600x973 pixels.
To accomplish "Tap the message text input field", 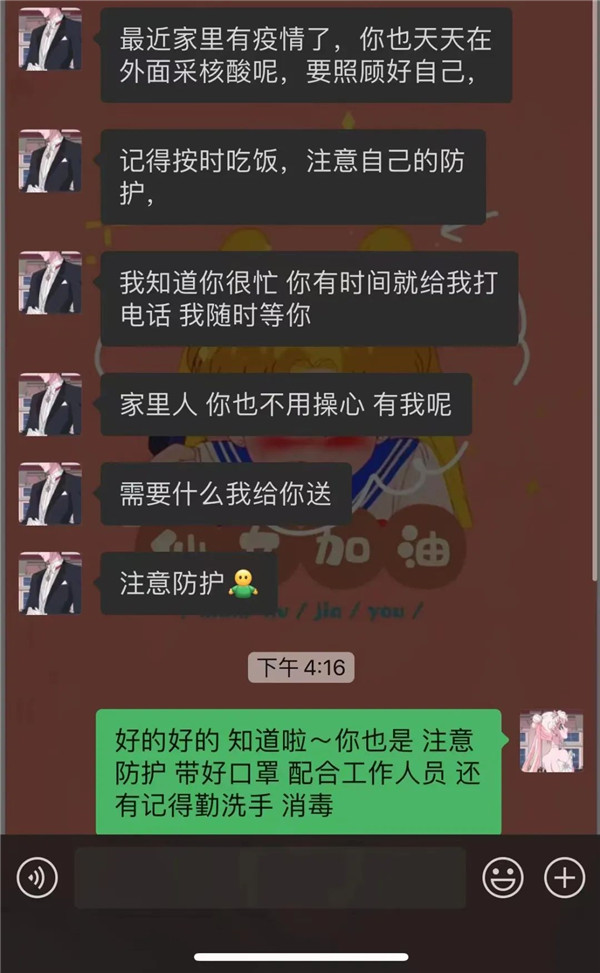I will pyautogui.click(x=270, y=878).
